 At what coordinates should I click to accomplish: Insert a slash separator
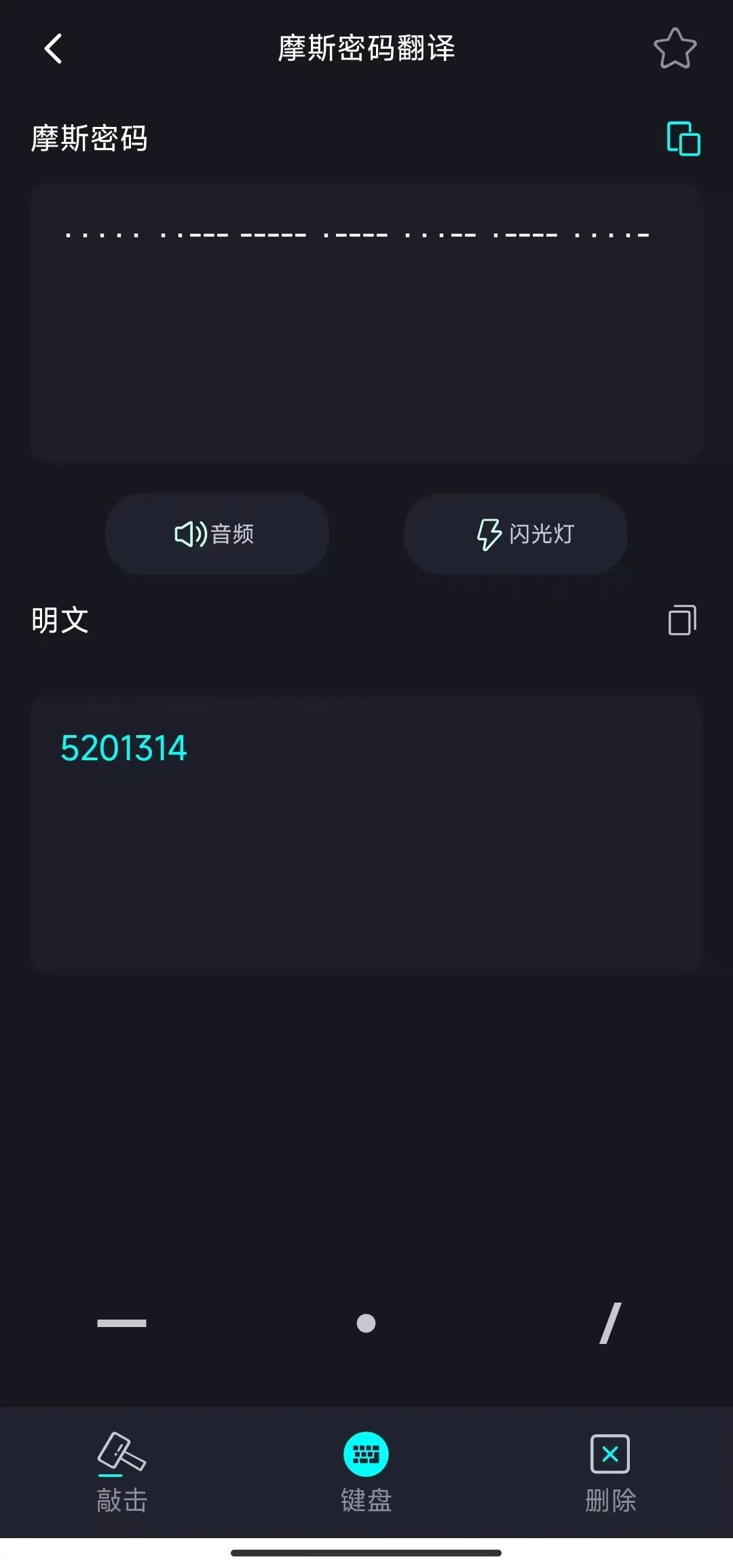pyautogui.click(x=609, y=1323)
